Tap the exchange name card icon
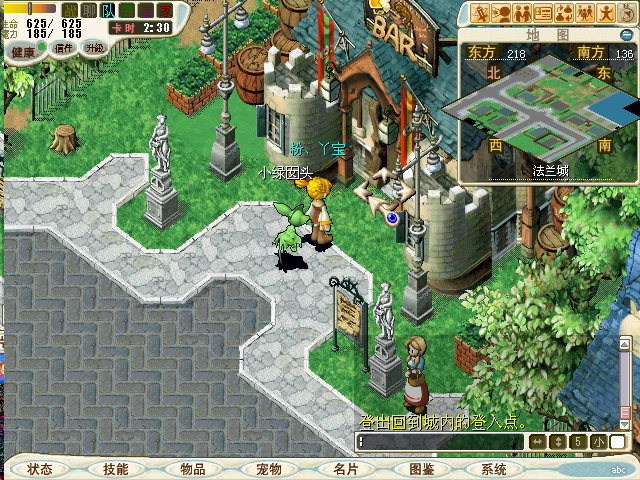The image size is (640, 480). 543,13
